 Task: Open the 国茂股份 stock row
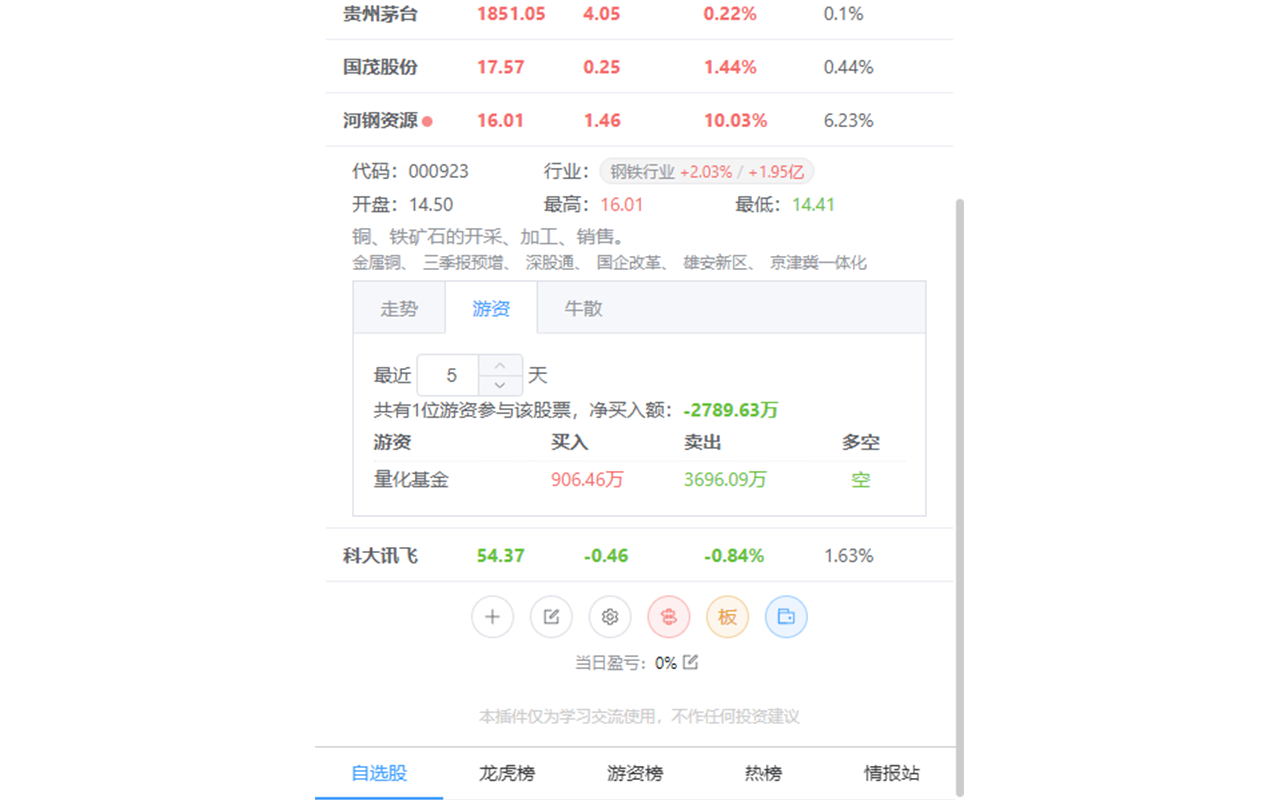tap(380, 67)
